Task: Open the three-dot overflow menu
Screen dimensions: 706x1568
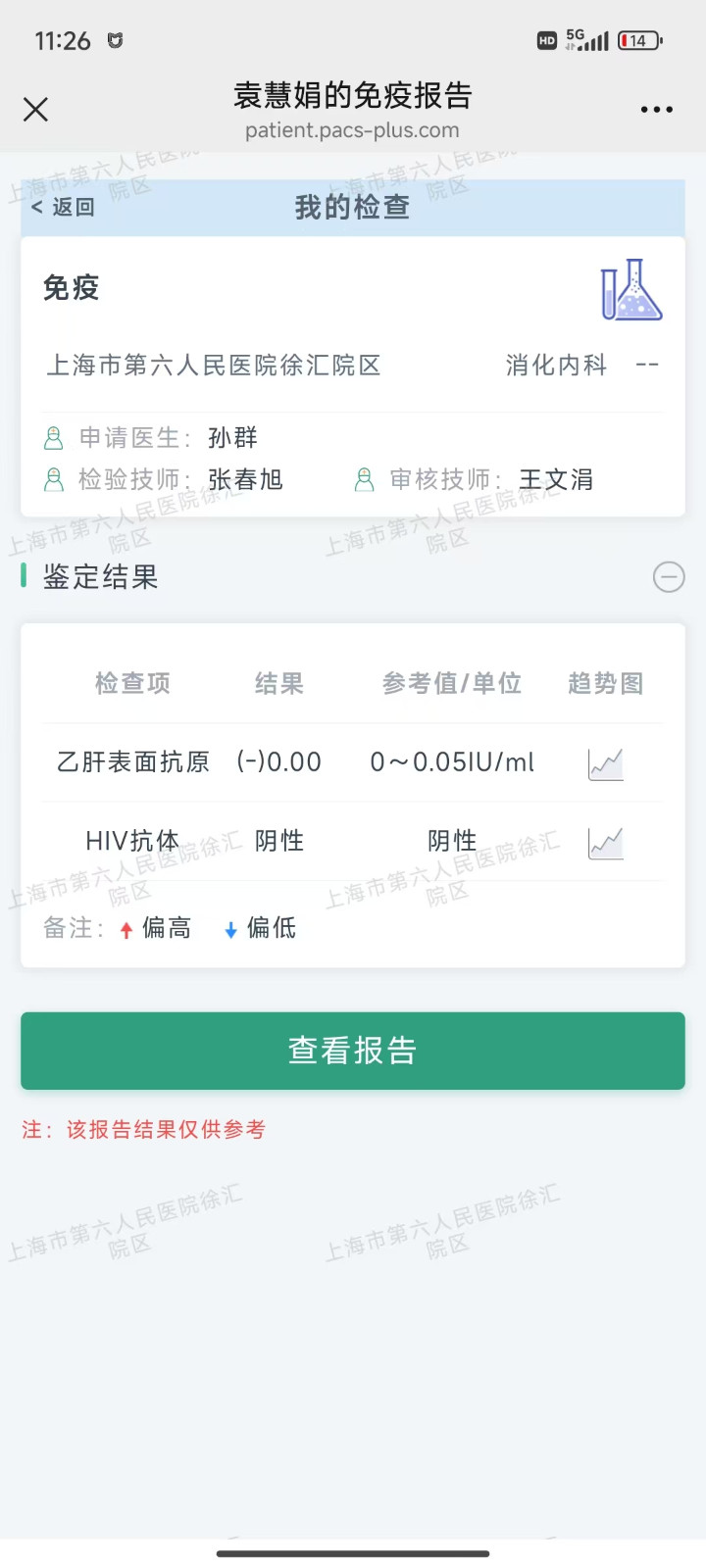Action: pyautogui.click(x=656, y=110)
